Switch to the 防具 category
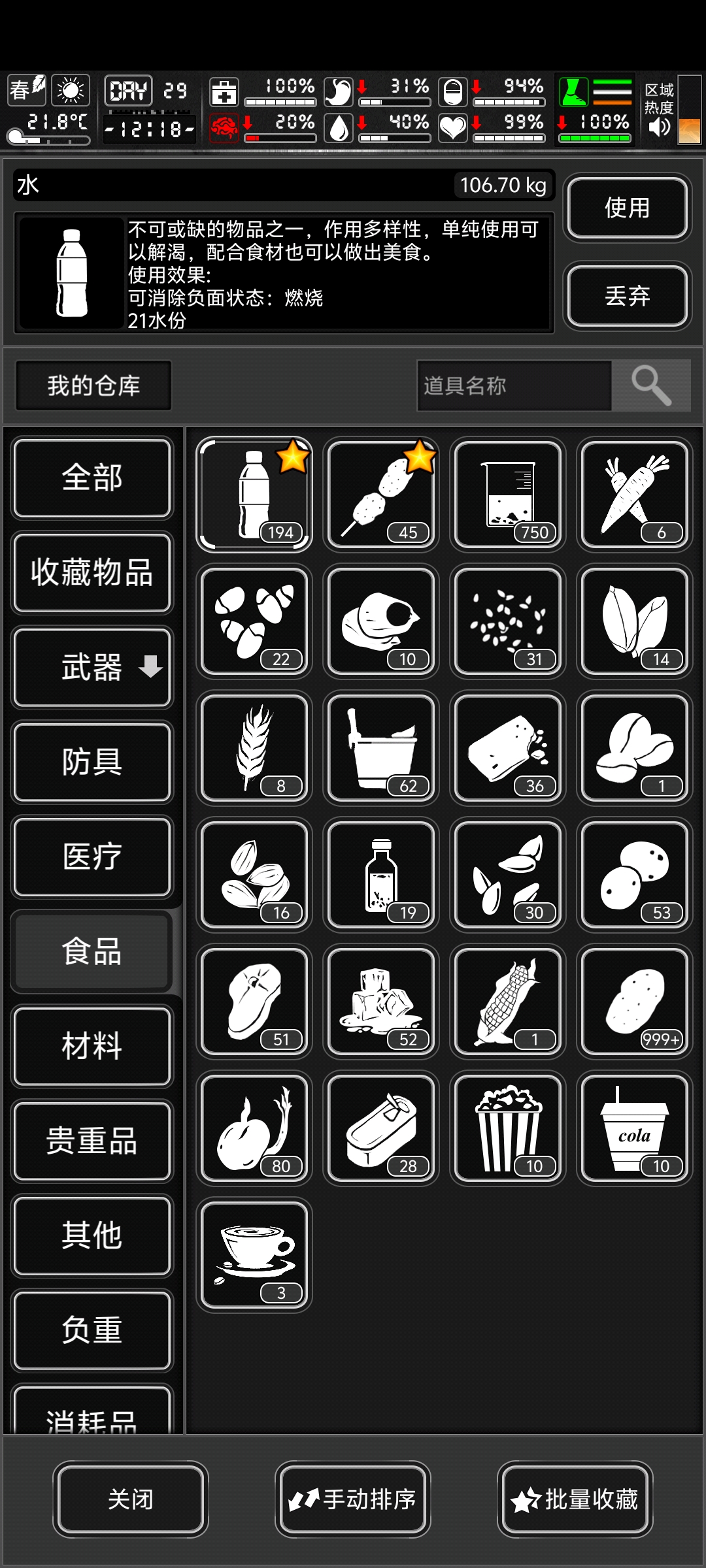The height and width of the screenshot is (1568, 706). coord(92,762)
